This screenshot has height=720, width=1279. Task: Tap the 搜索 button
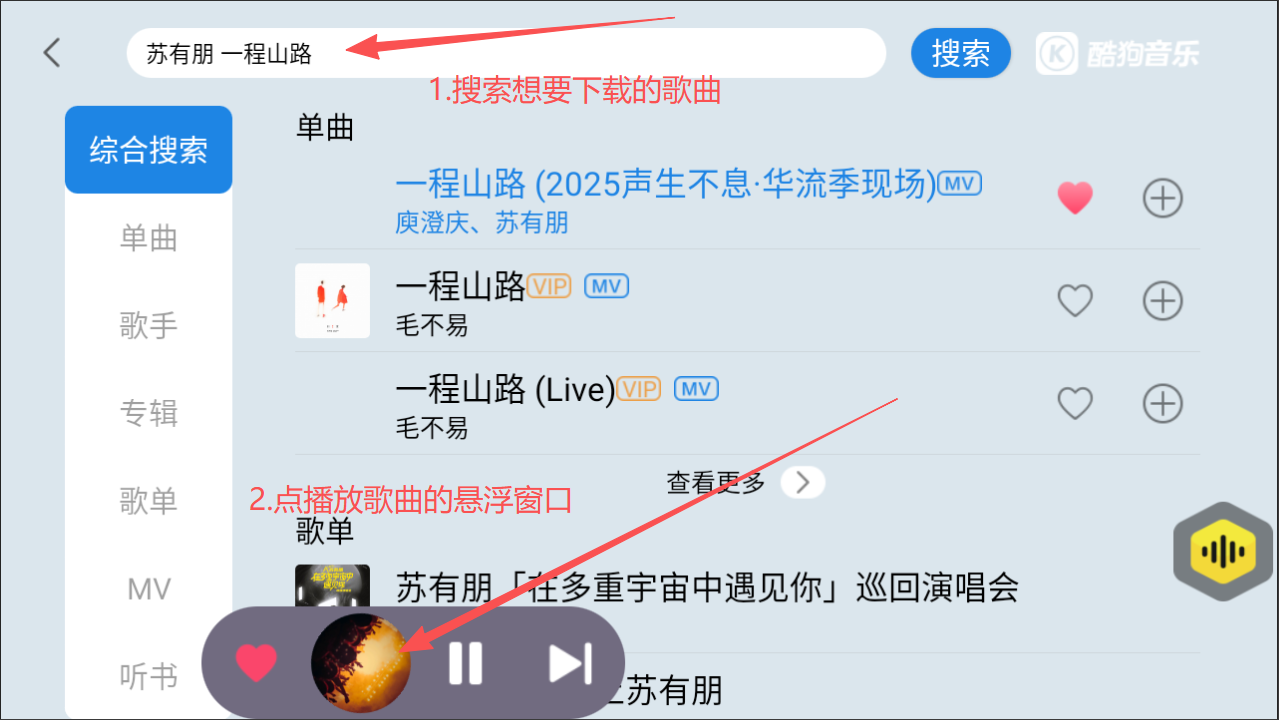960,53
